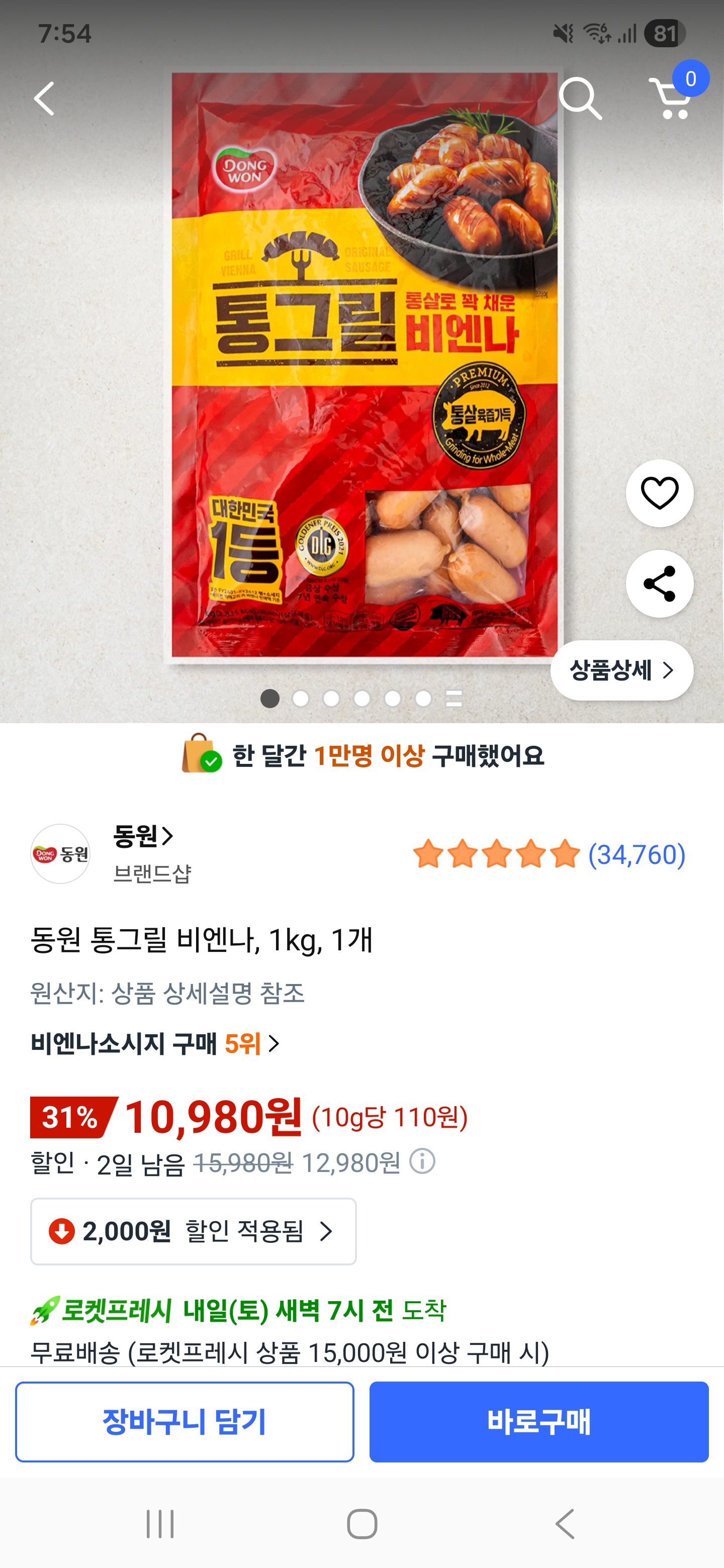Tap 장바구니 담기 to add to cart
This screenshot has width=724, height=1568.
click(185, 1421)
